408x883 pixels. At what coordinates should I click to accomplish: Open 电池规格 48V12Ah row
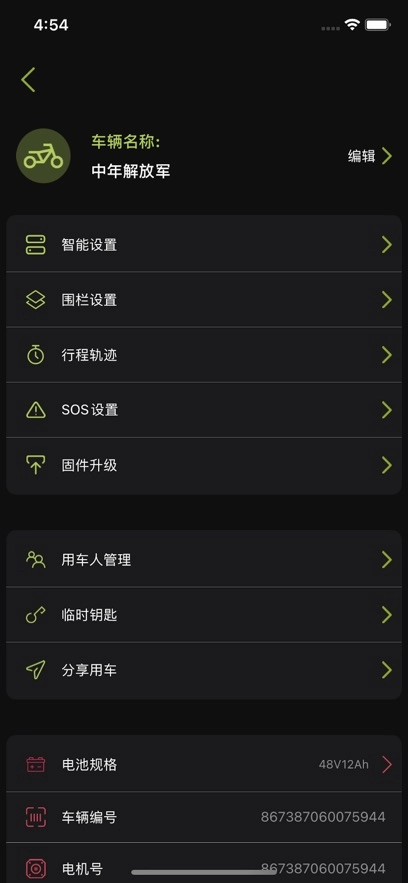[x=204, y=764]
